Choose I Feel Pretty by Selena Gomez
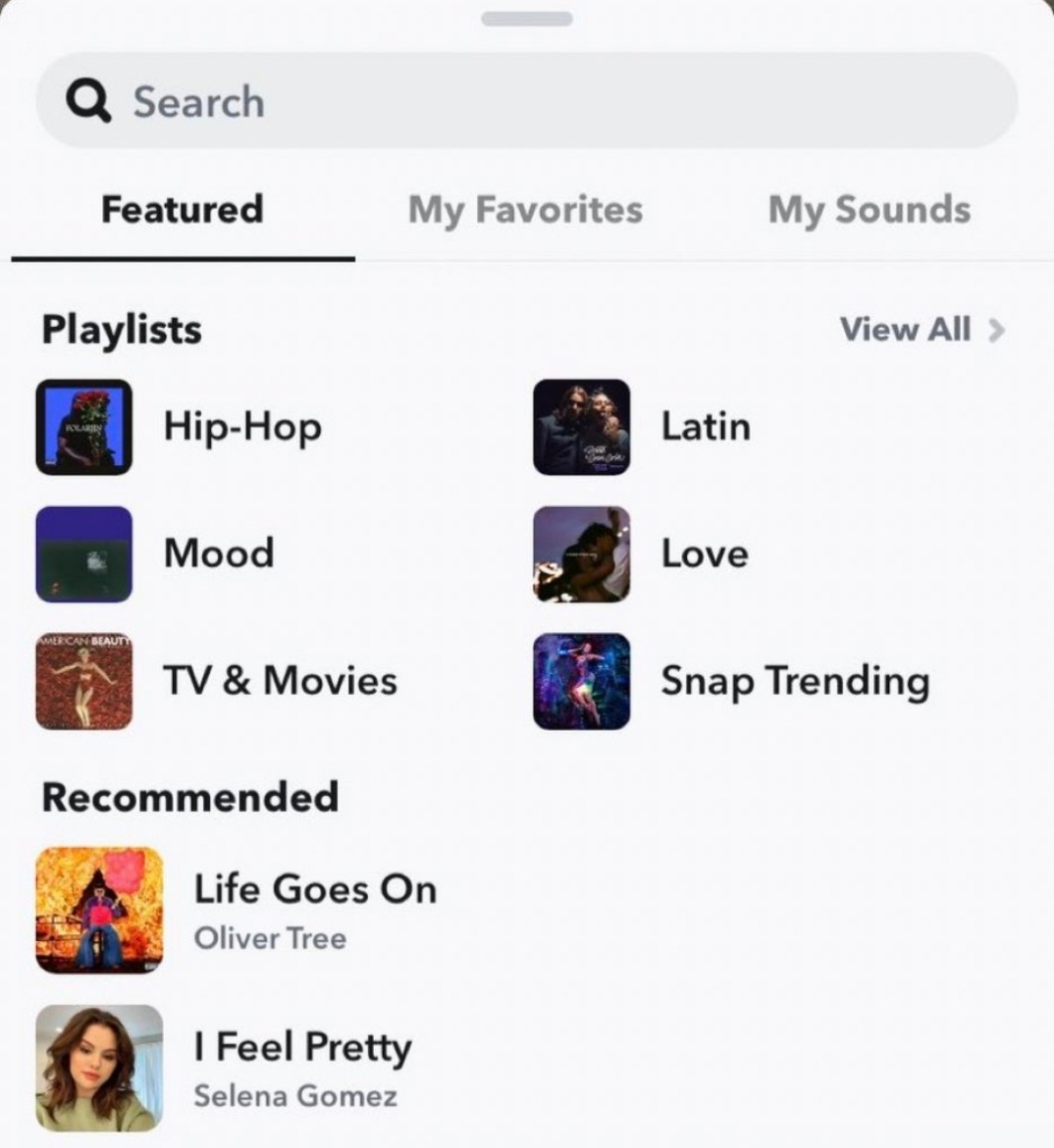 tap(301, 1067)
